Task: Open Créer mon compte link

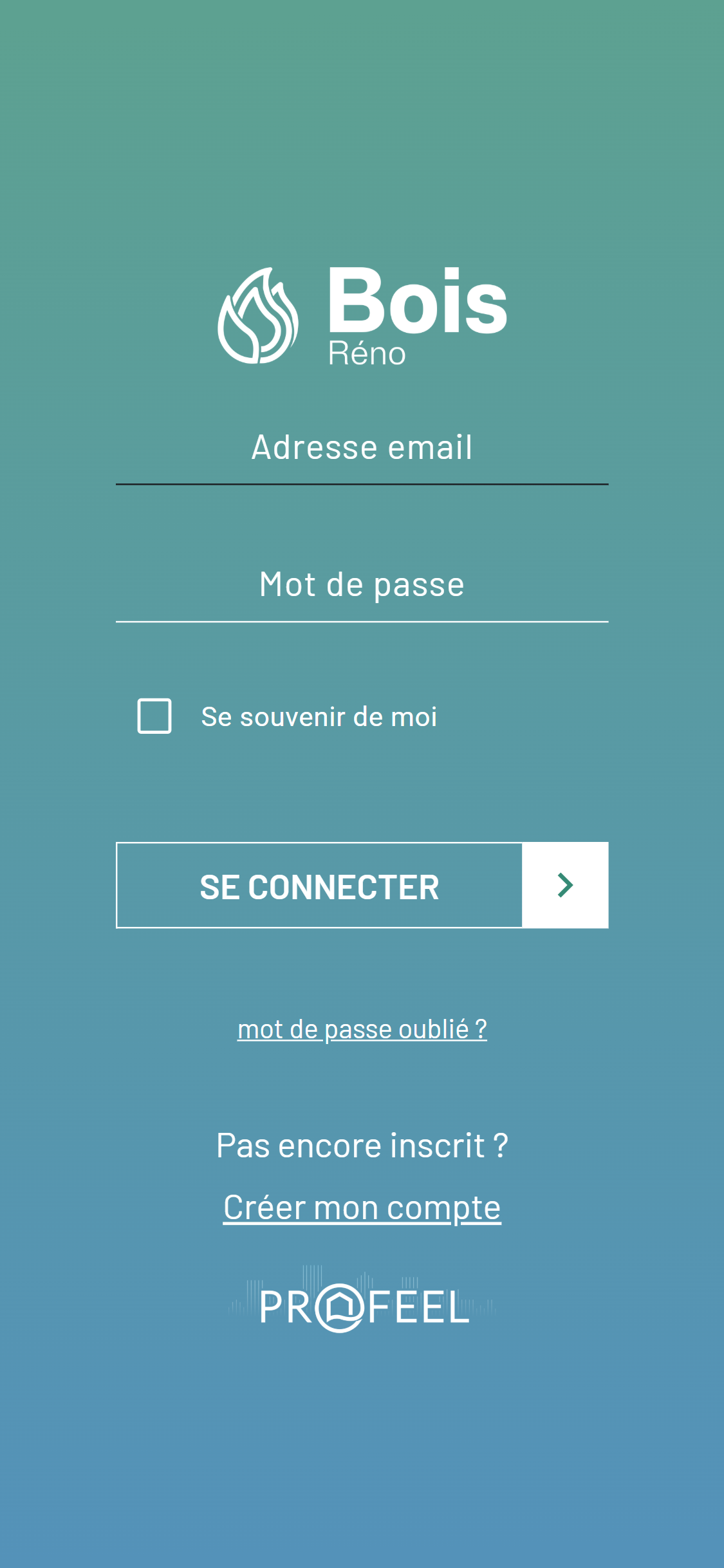Action: click(362, 1208)
